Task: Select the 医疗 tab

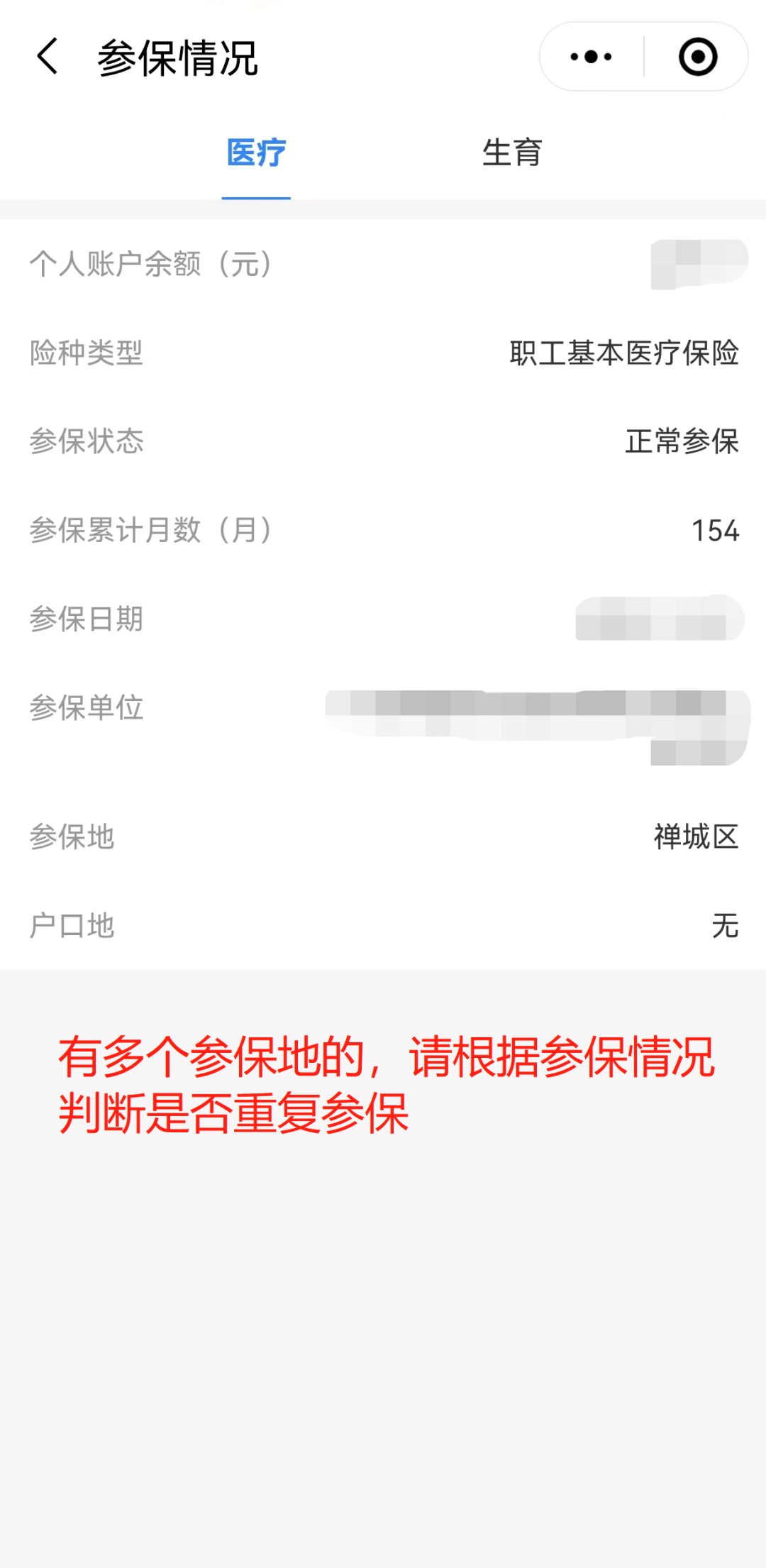Action: pos(256,153)
